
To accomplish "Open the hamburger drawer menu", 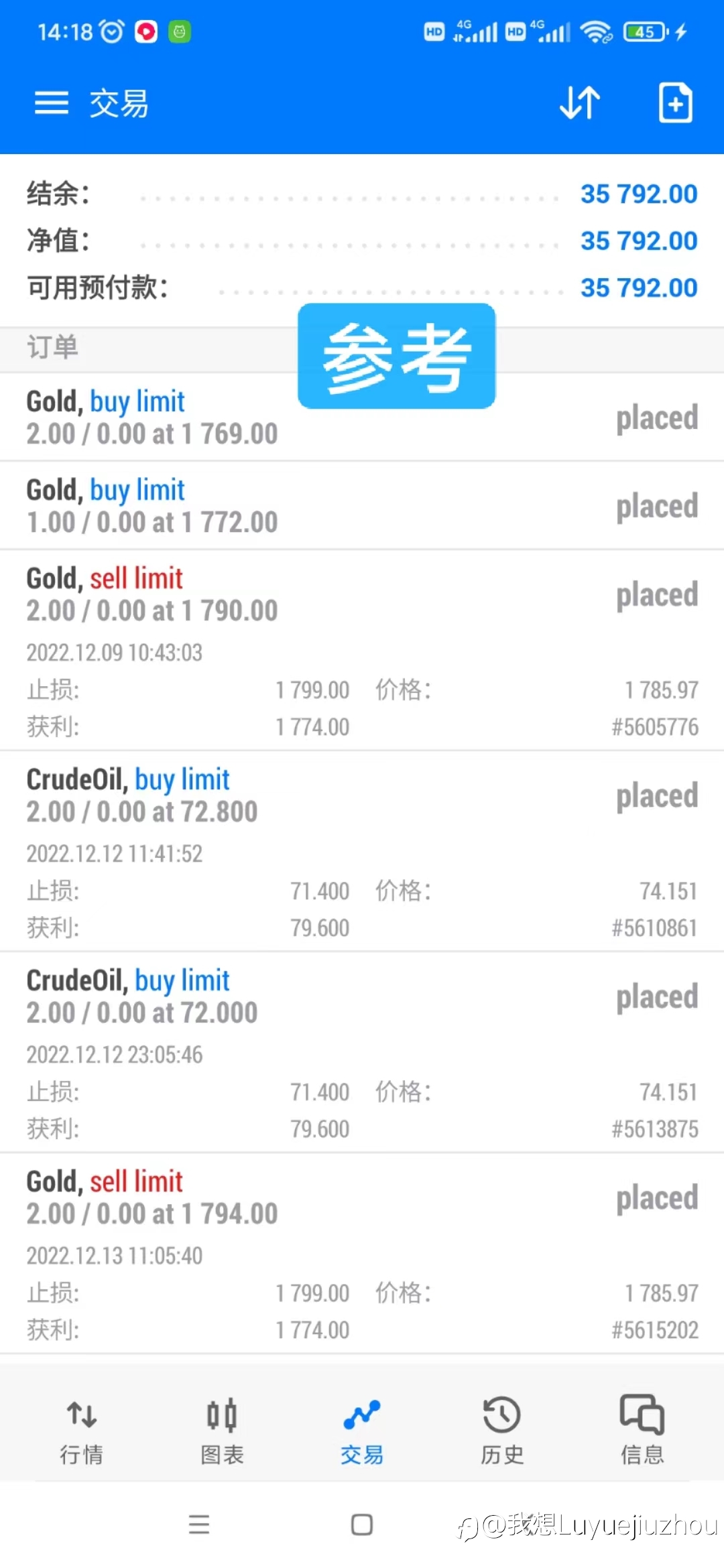I will point(52,103).
